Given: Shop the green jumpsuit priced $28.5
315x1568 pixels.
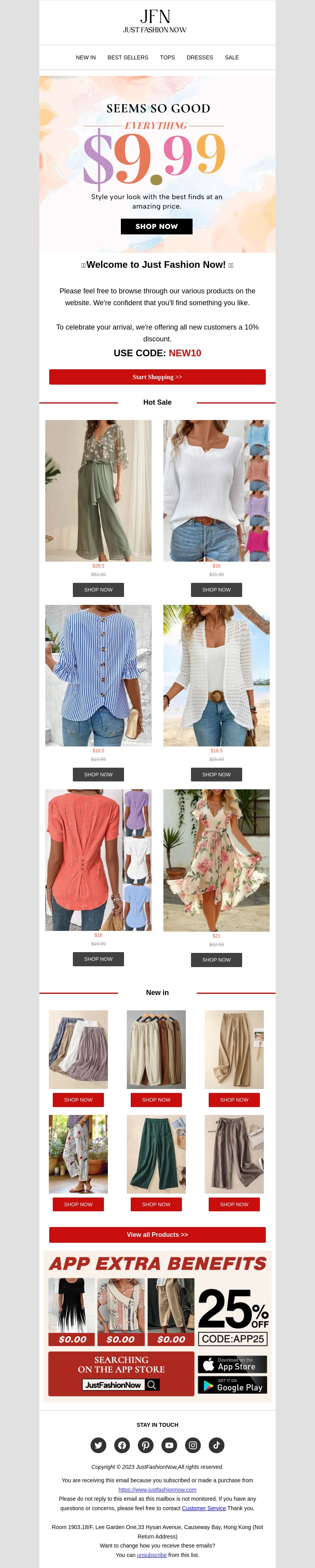Looking at the screenshot, I should [x=98, y=590].
